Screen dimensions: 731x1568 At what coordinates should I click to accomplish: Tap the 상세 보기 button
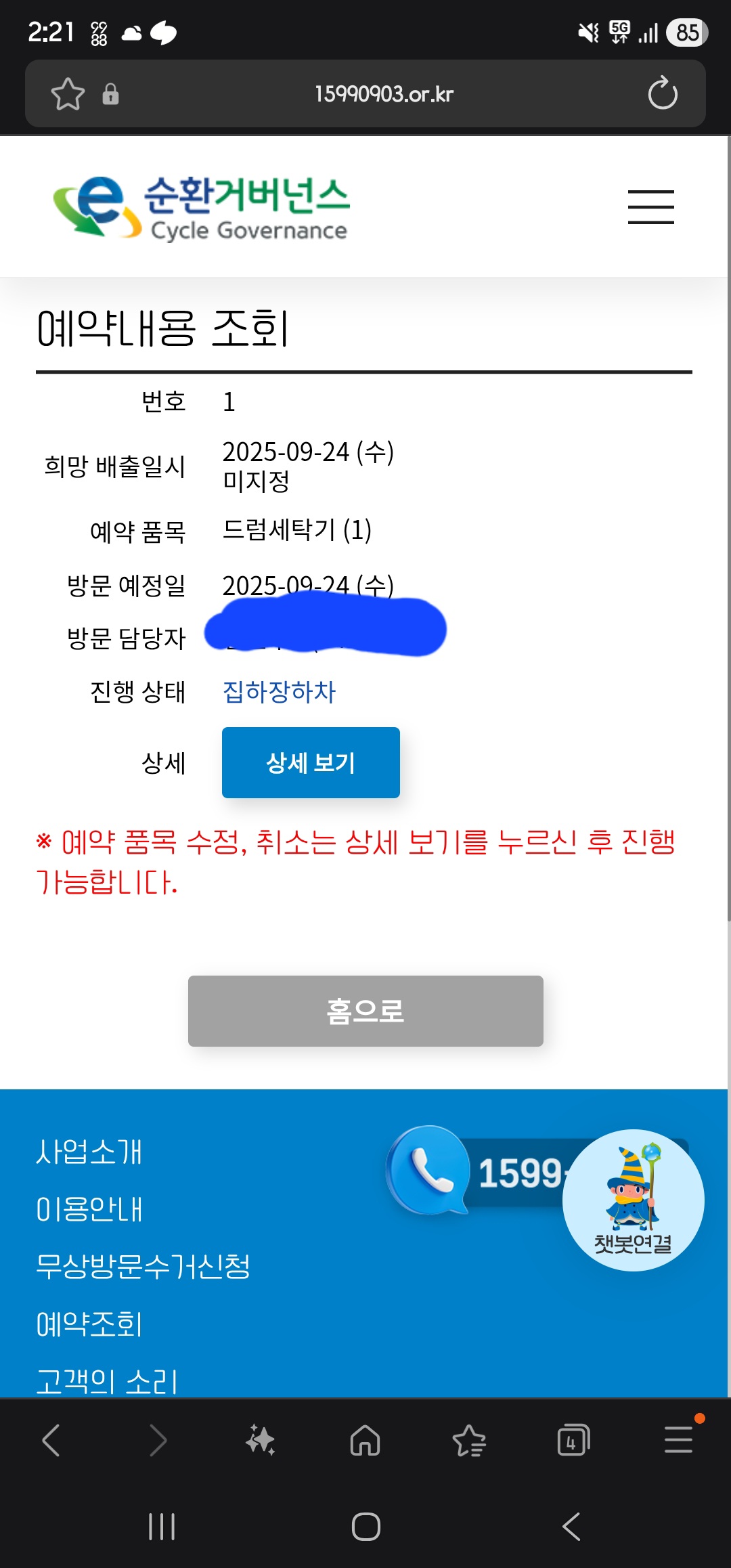pos(311,762)
